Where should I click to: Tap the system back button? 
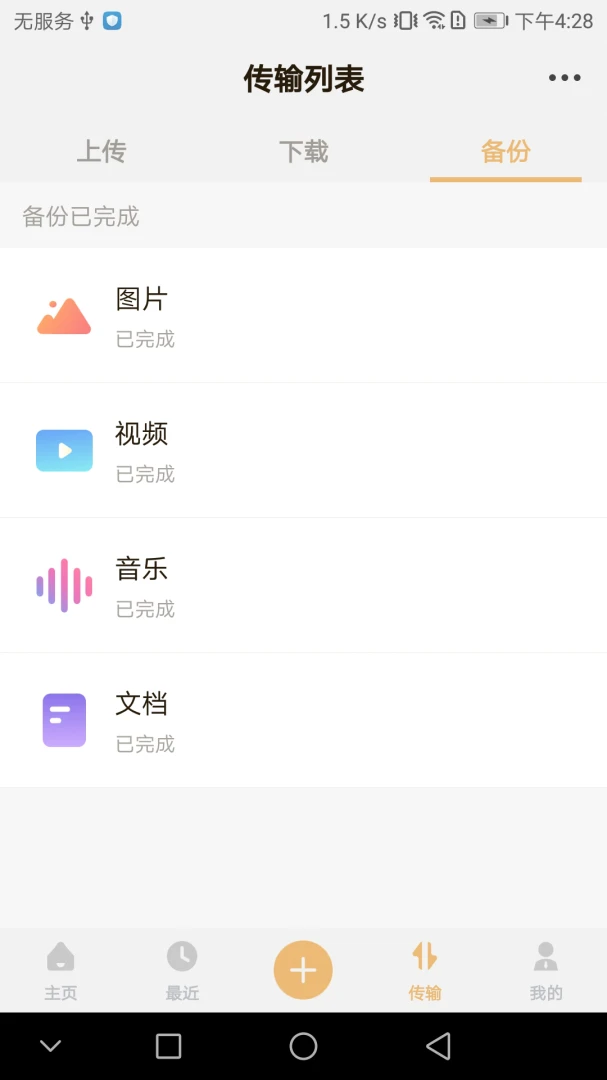[438, 1046]
